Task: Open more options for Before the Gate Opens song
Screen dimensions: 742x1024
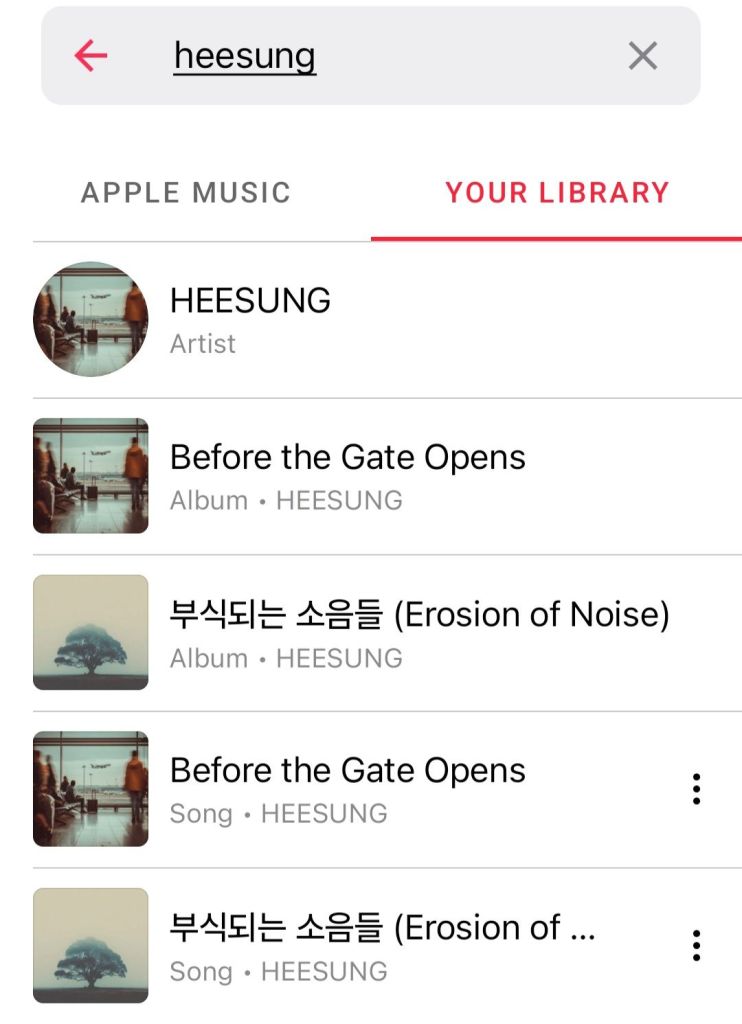Action: coord(696,789)
